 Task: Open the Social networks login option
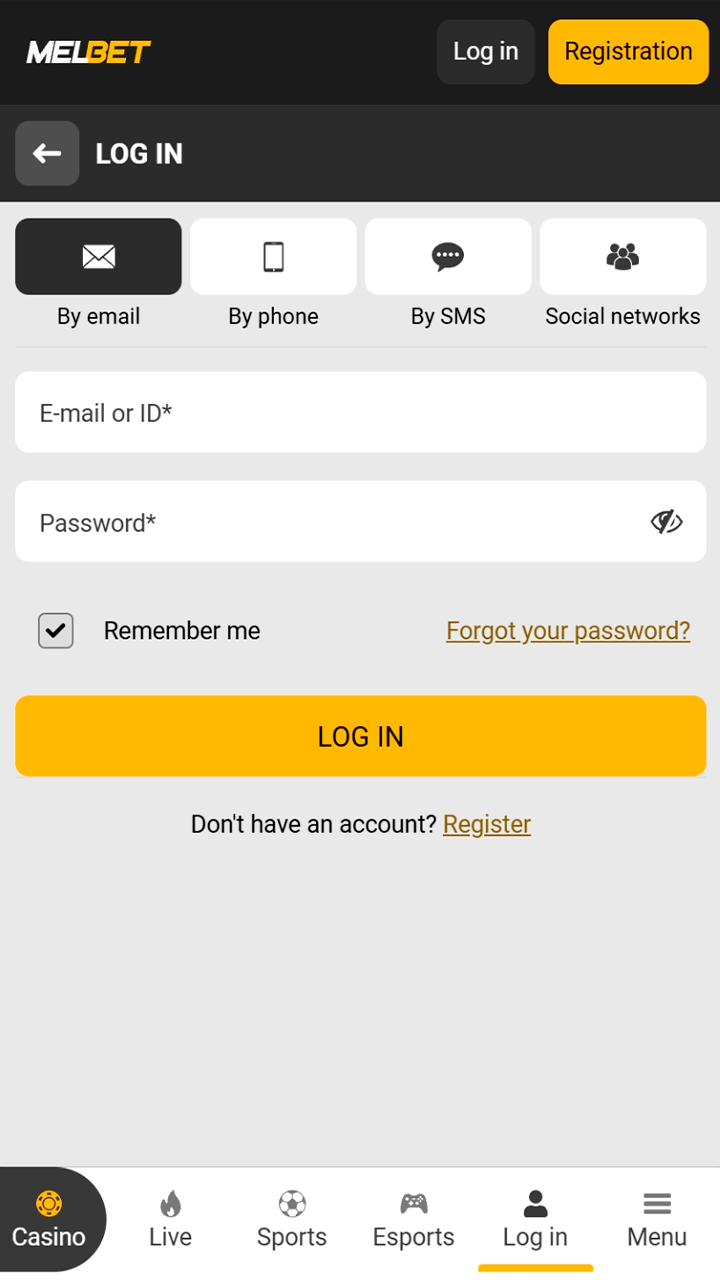pyautogui.click(x=622, y=256)
